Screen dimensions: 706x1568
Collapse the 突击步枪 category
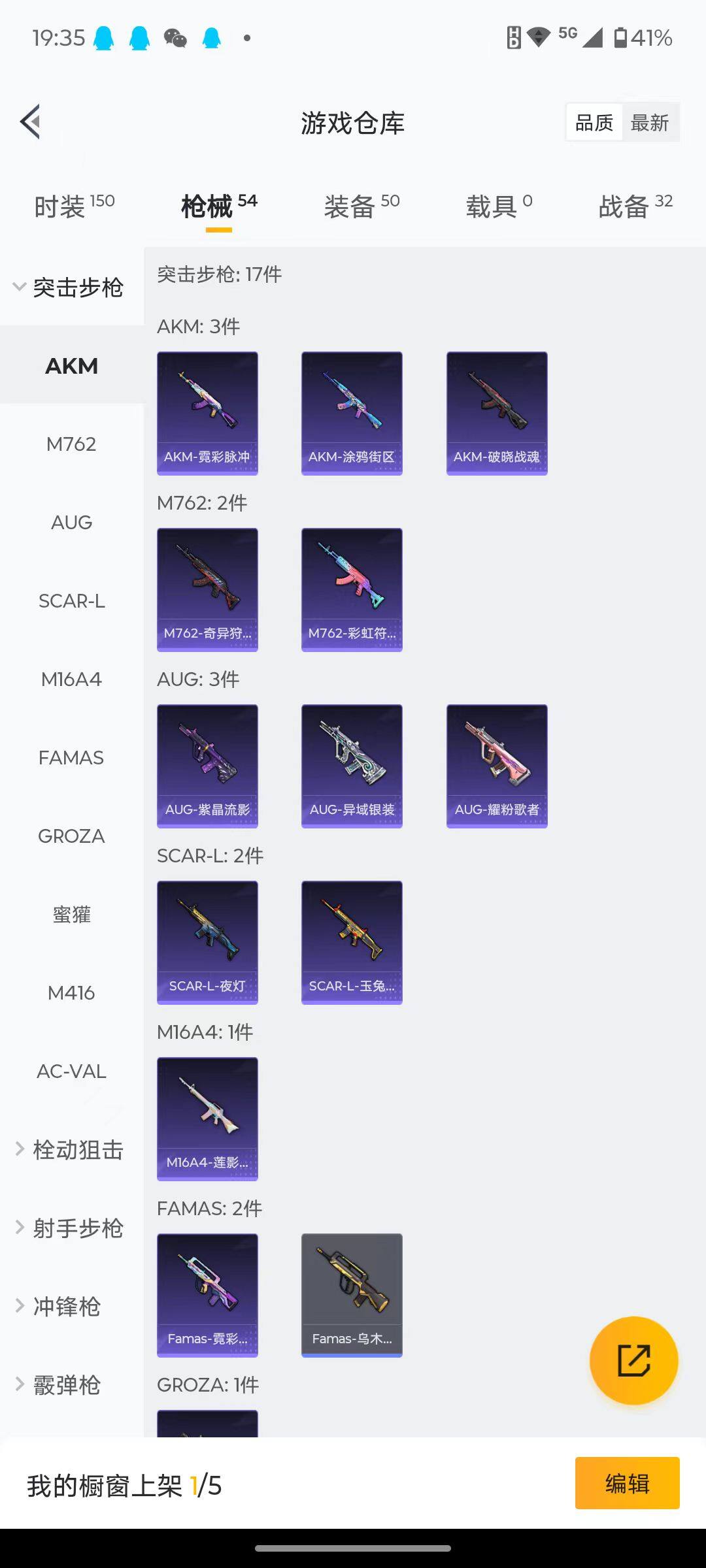[x=69, y=287]
